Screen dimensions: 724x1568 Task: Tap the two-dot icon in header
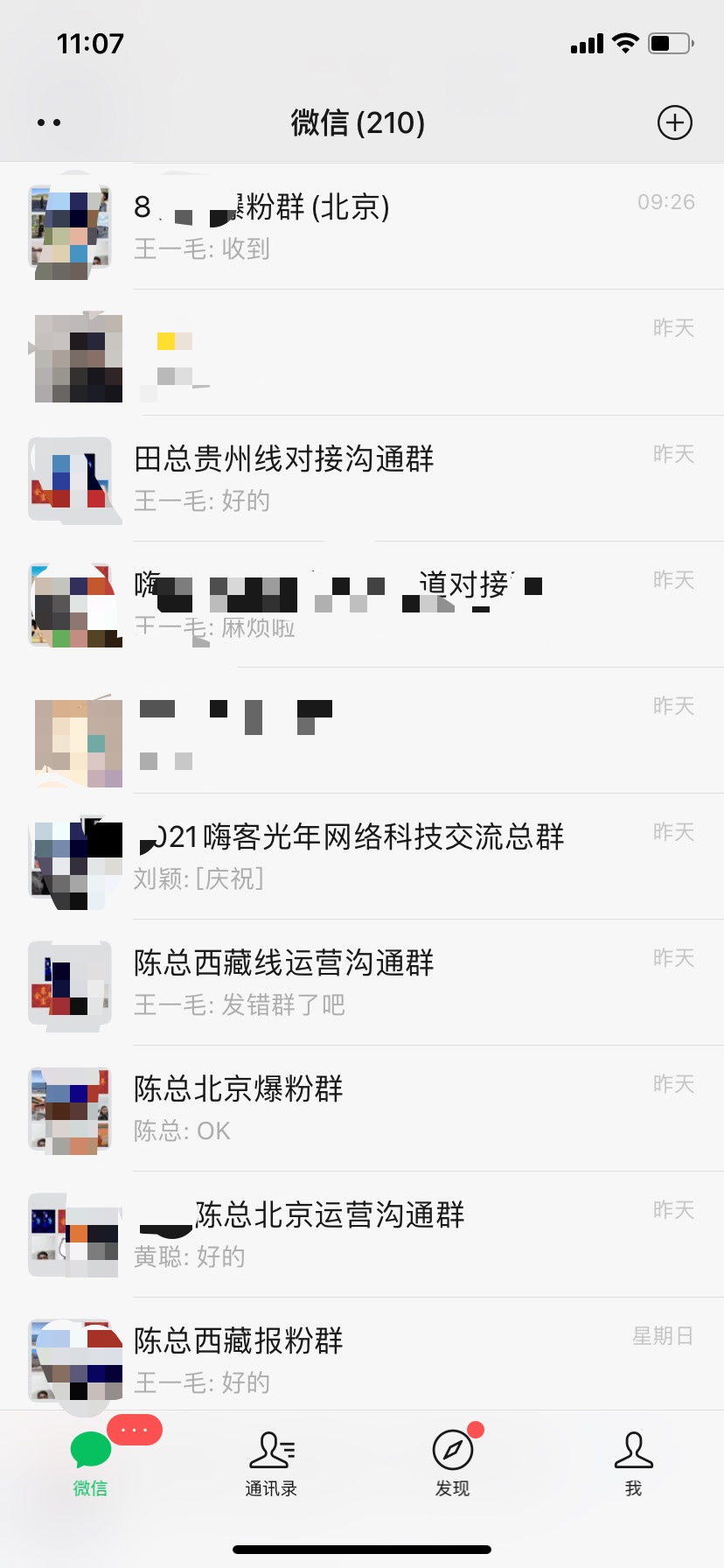pyautogui.click(x=49, y=122)
